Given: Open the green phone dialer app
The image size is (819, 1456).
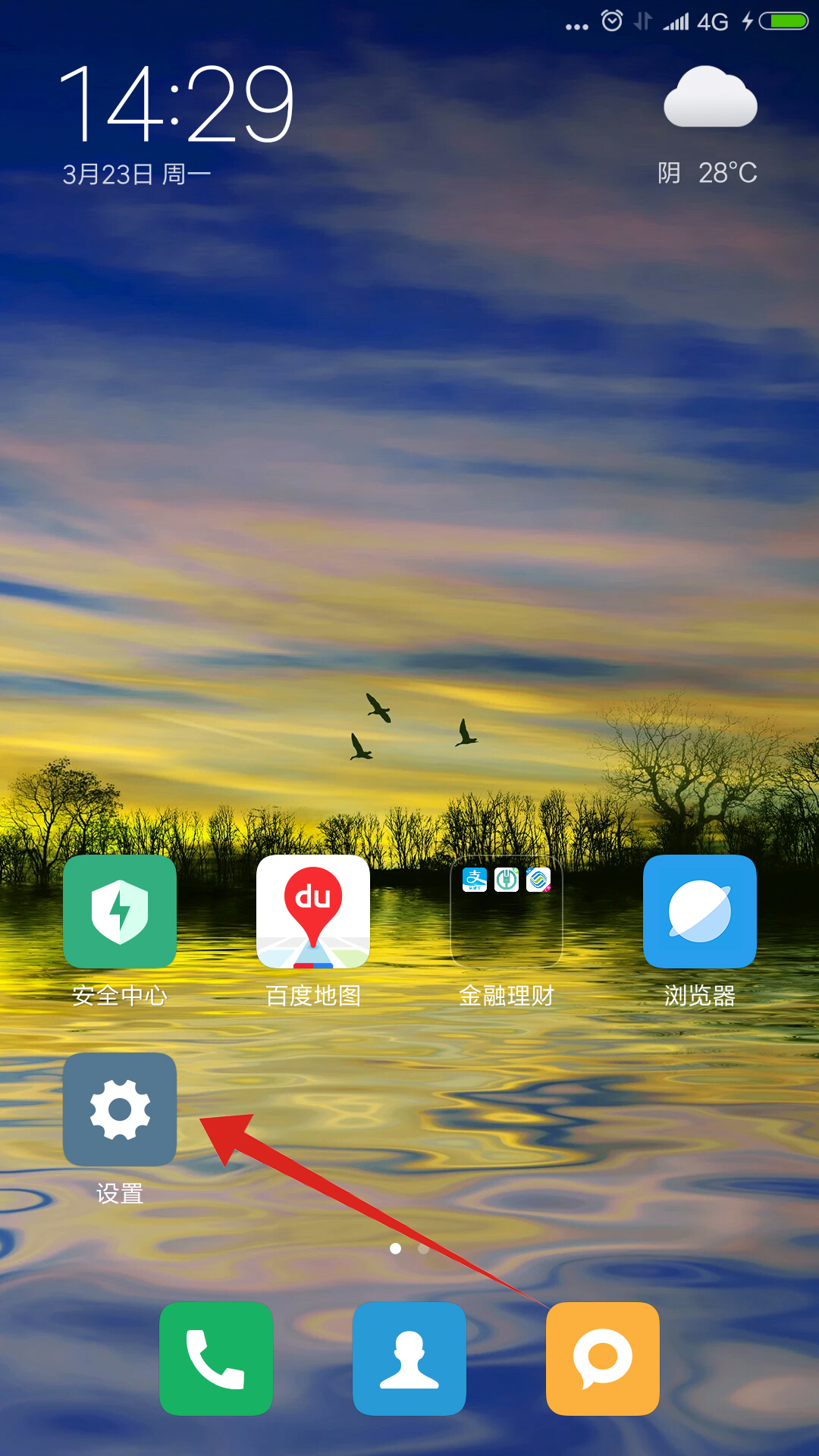Looking at the screenshot, I should (216, 1359).
